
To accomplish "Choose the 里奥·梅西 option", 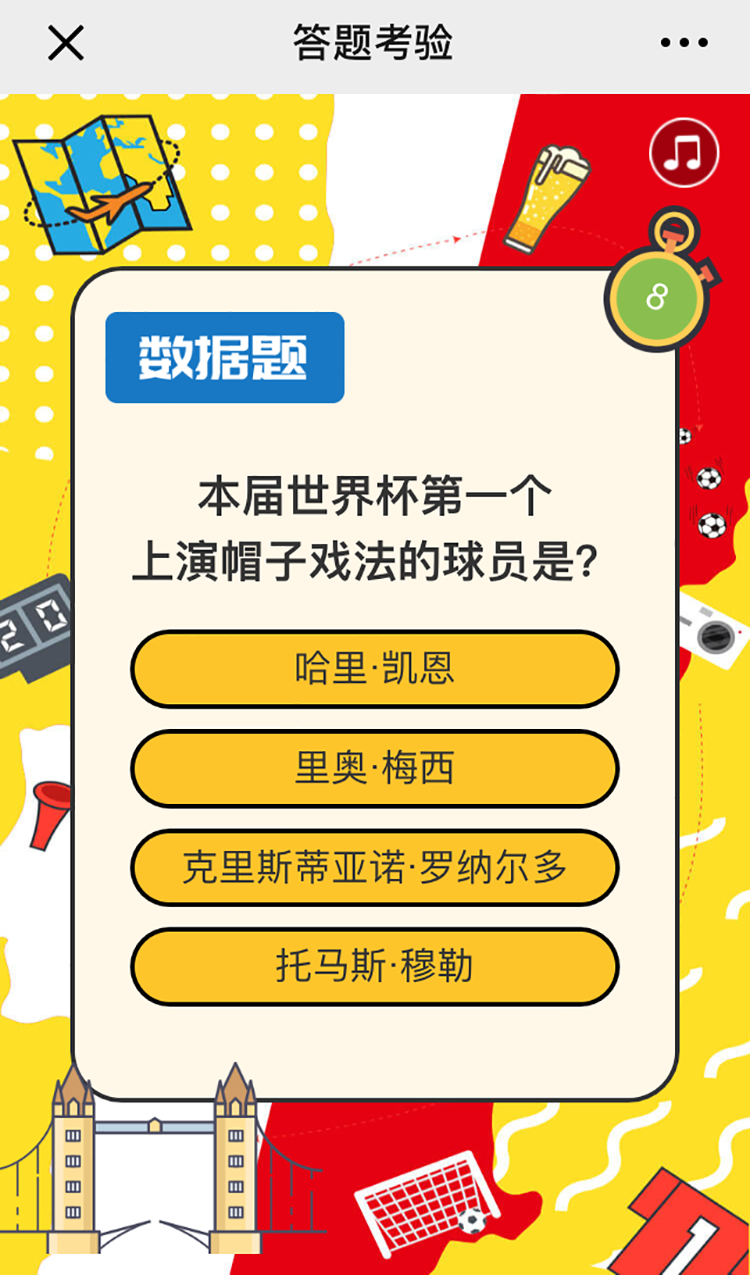I will pyautogui.click(x=375, y=768).
